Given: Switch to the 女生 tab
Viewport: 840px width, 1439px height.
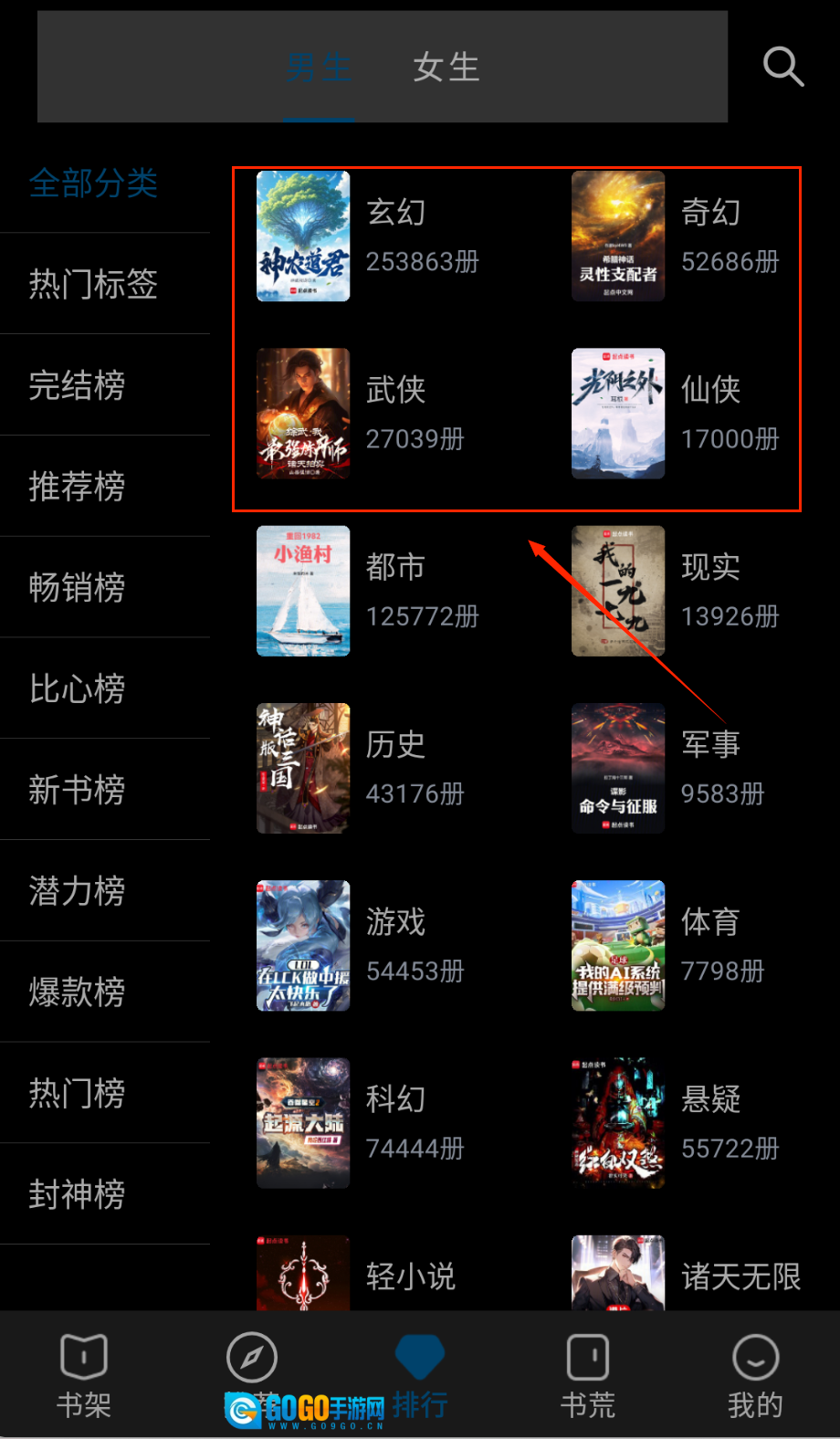Looking at the screenshot, I should [x=446, y=68].
